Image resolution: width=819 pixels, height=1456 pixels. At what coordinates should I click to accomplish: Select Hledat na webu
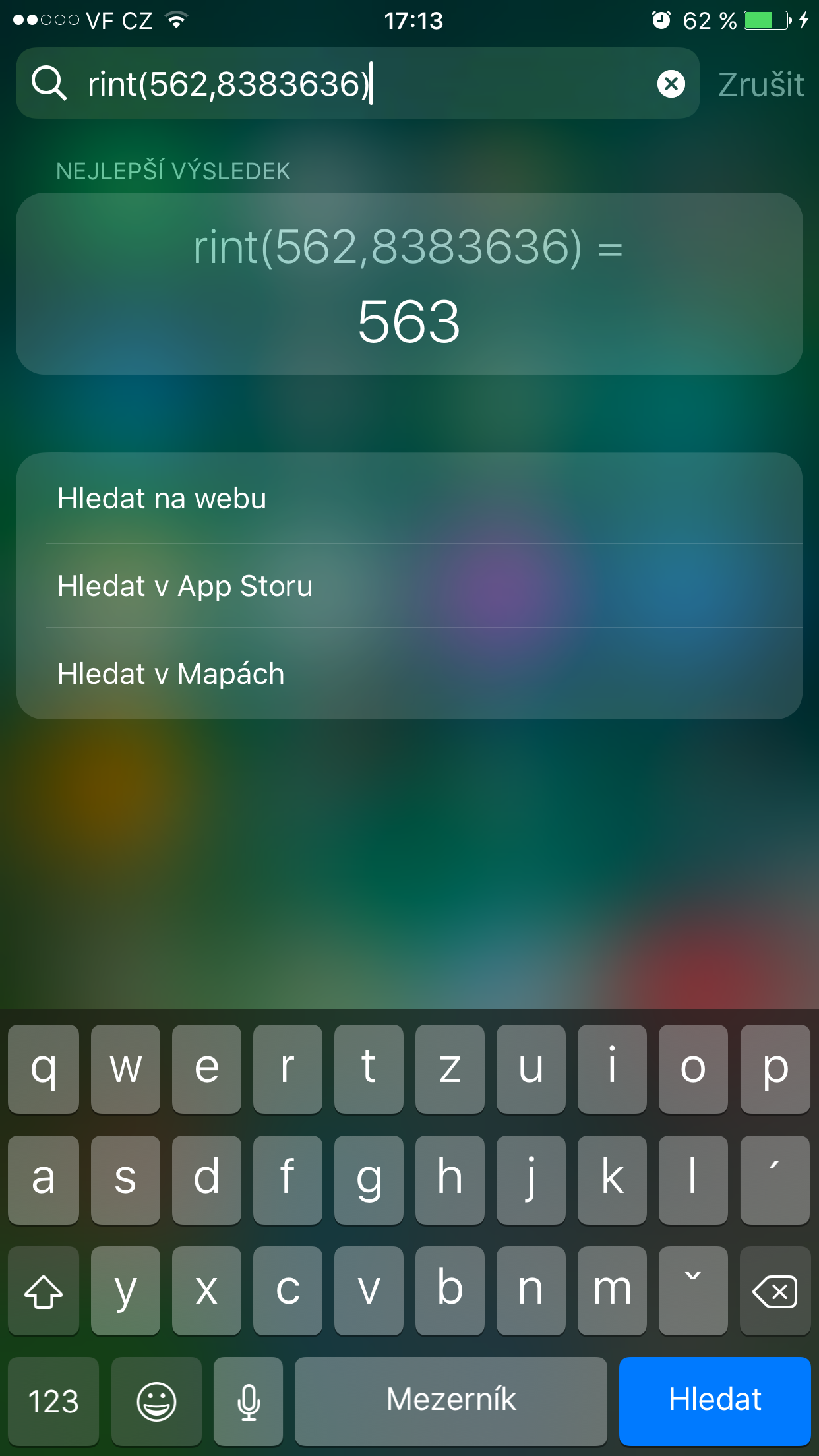click(x=409, y=499)
